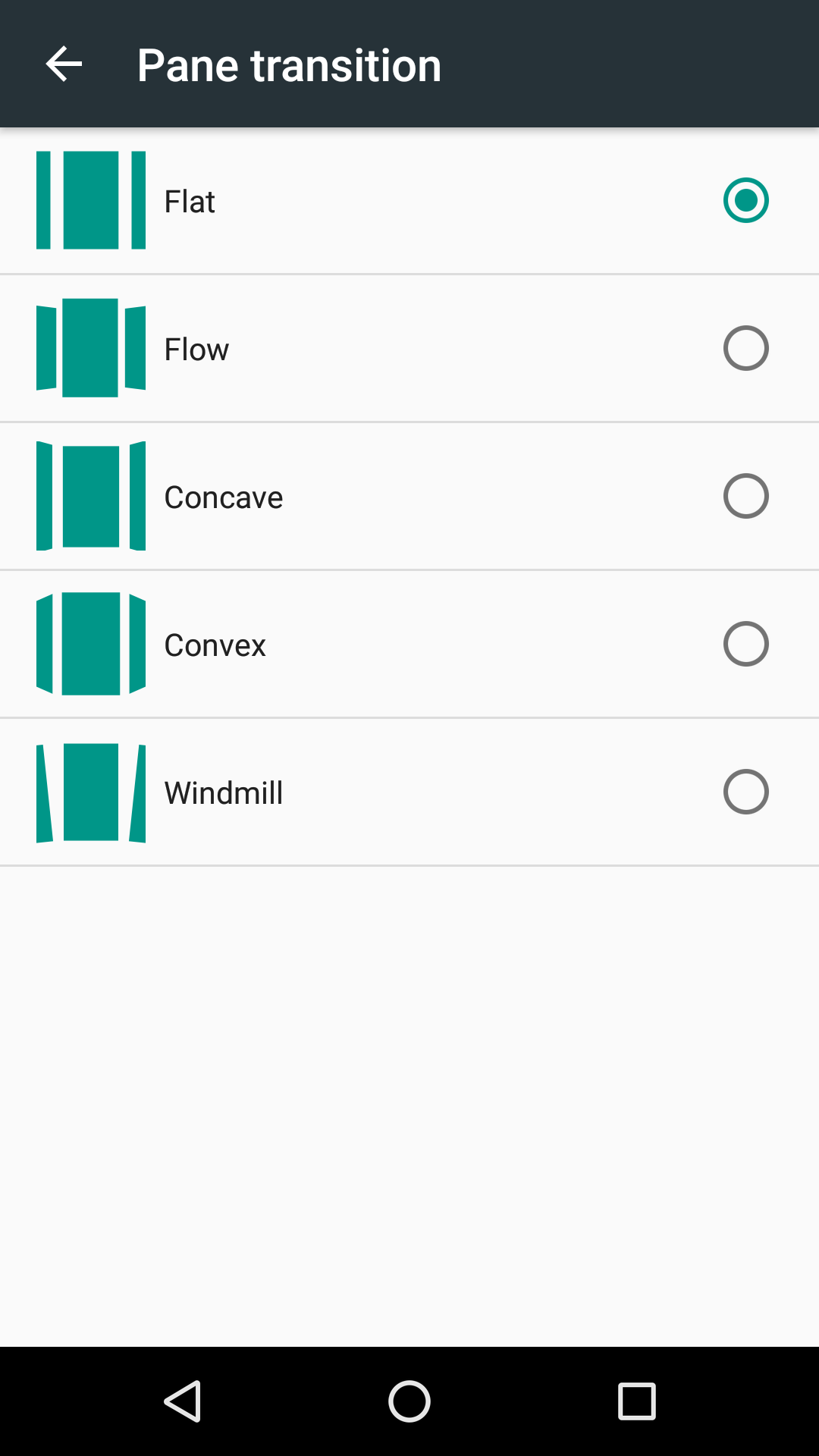
Task: Open recent apps from navigation bar
Action: point(637,1401)
